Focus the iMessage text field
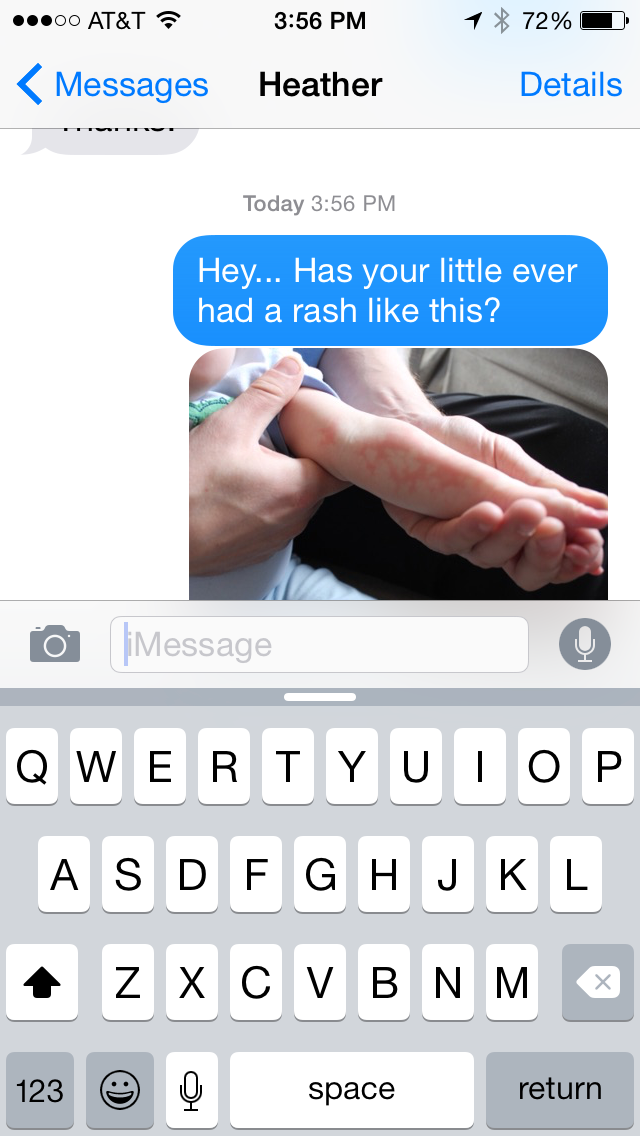This screenshot has width=640, height=1136. coord(319,644)
